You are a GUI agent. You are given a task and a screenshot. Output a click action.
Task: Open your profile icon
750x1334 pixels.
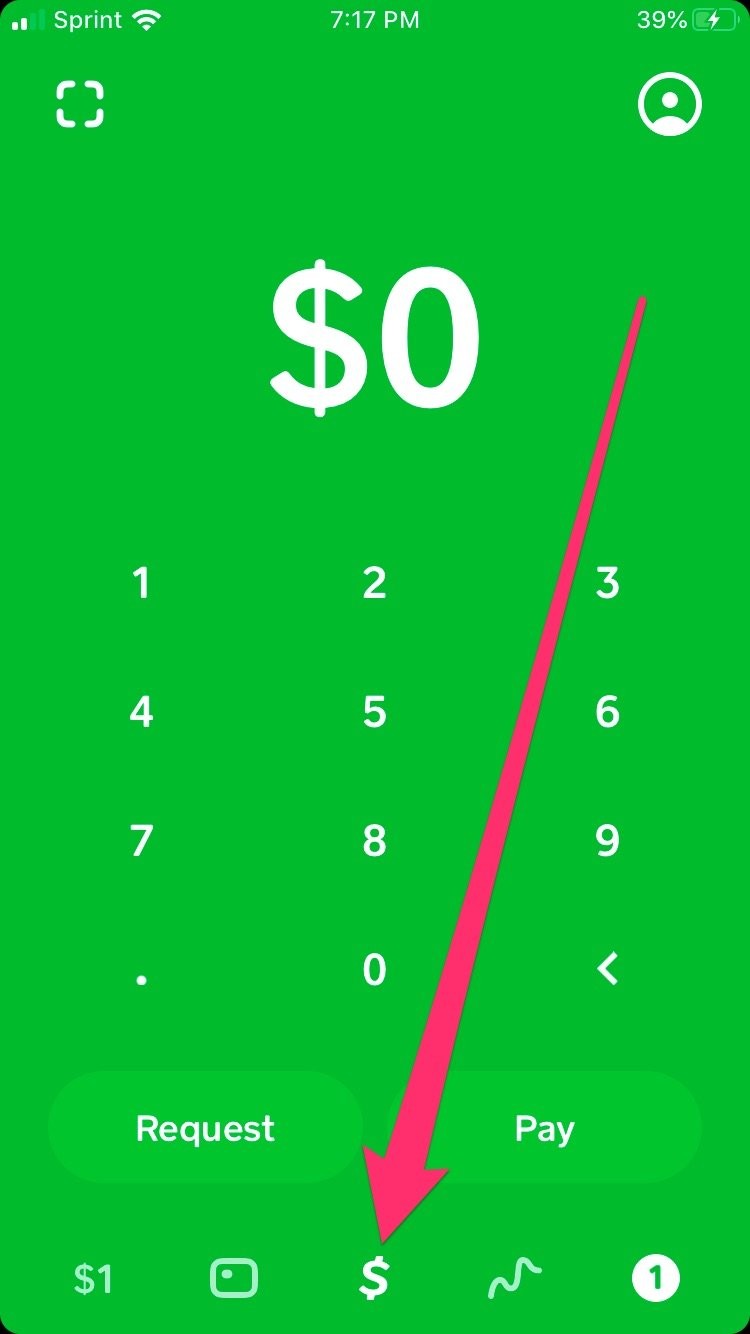pyautogui.click(x=669, y=104)
